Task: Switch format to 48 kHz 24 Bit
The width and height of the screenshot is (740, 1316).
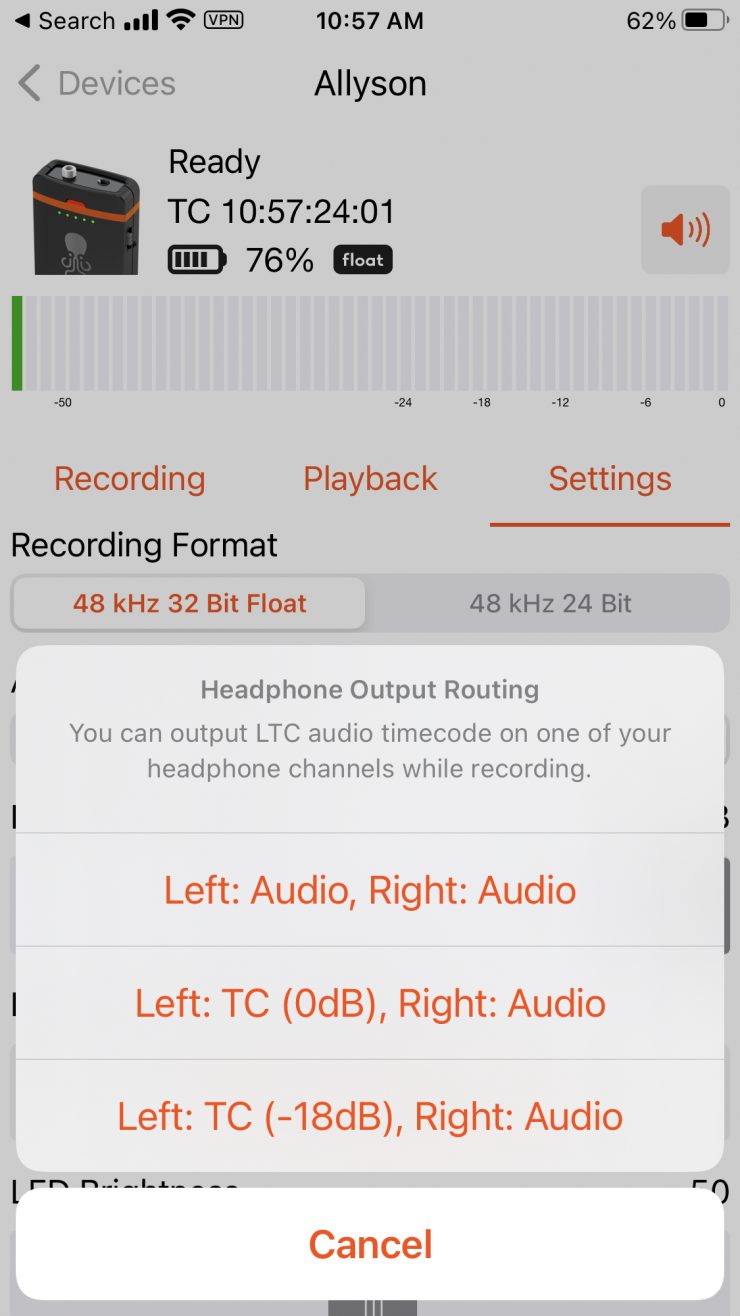Action: click(550, 604)
